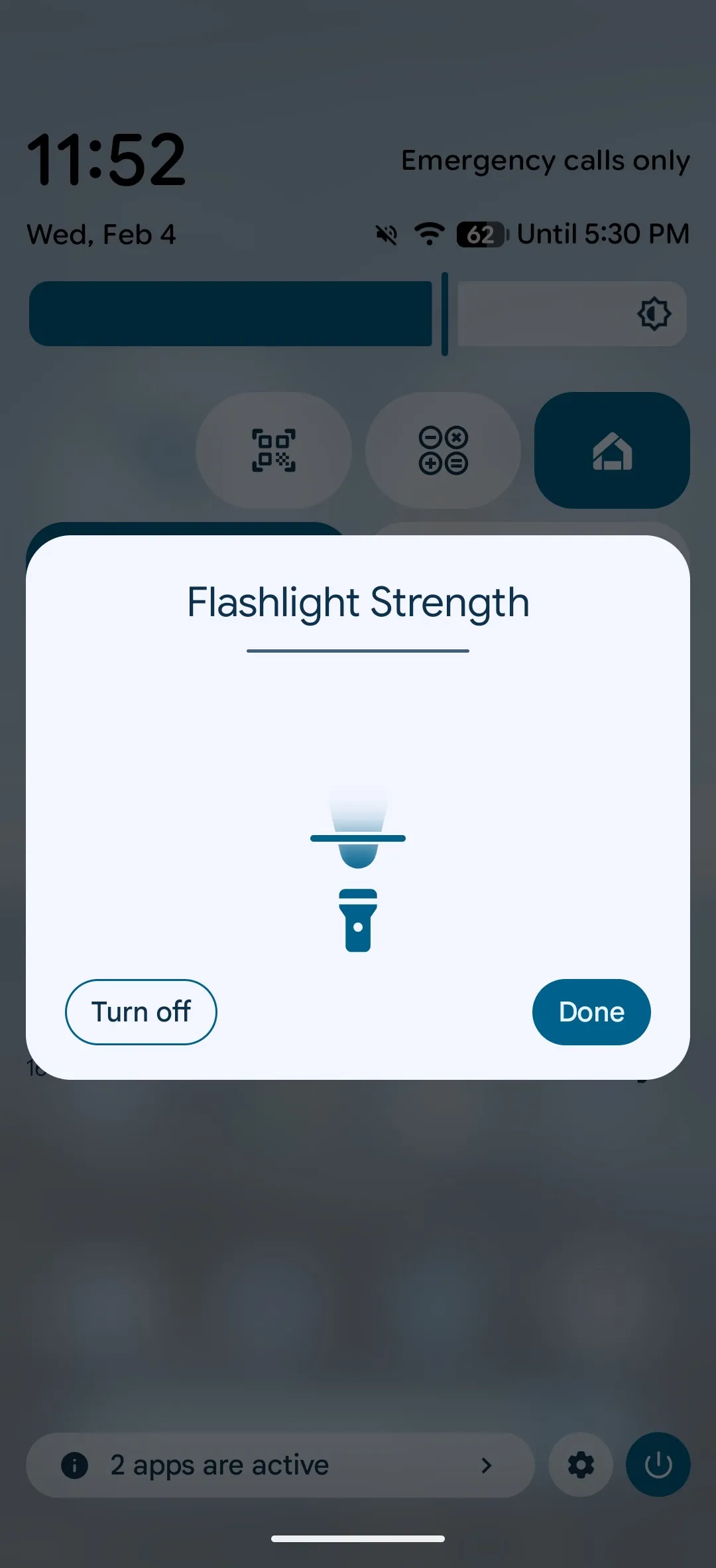Toggle the home controls tile

point(611,450)
